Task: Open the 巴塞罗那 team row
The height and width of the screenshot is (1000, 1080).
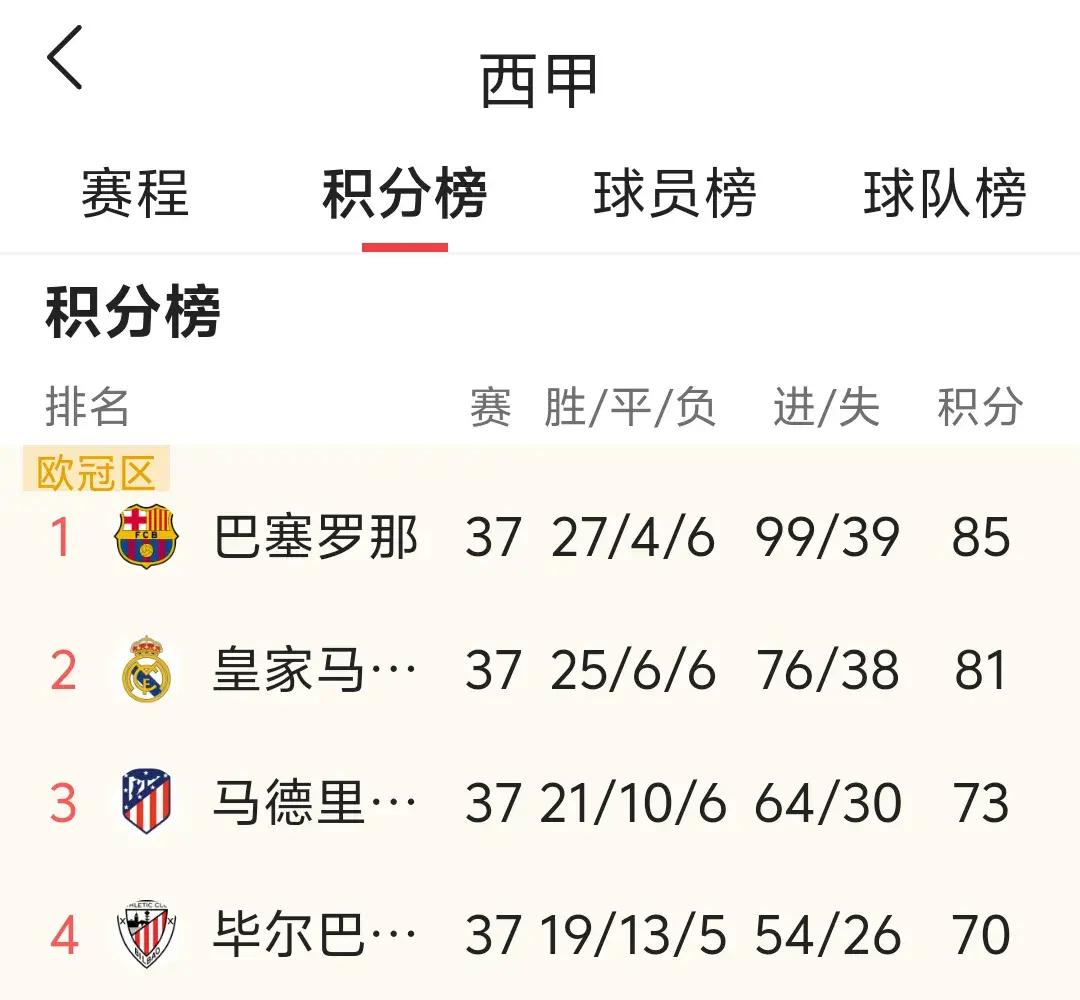Action: pos(316,537)
